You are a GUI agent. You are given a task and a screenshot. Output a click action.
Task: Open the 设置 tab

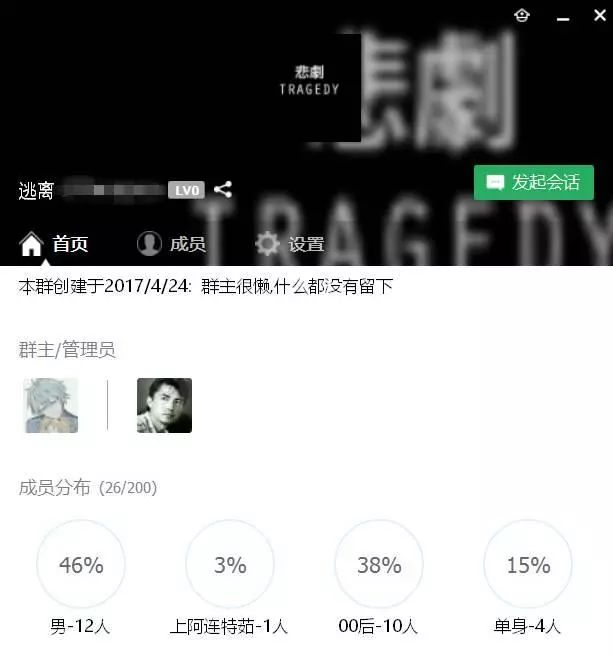289,244
